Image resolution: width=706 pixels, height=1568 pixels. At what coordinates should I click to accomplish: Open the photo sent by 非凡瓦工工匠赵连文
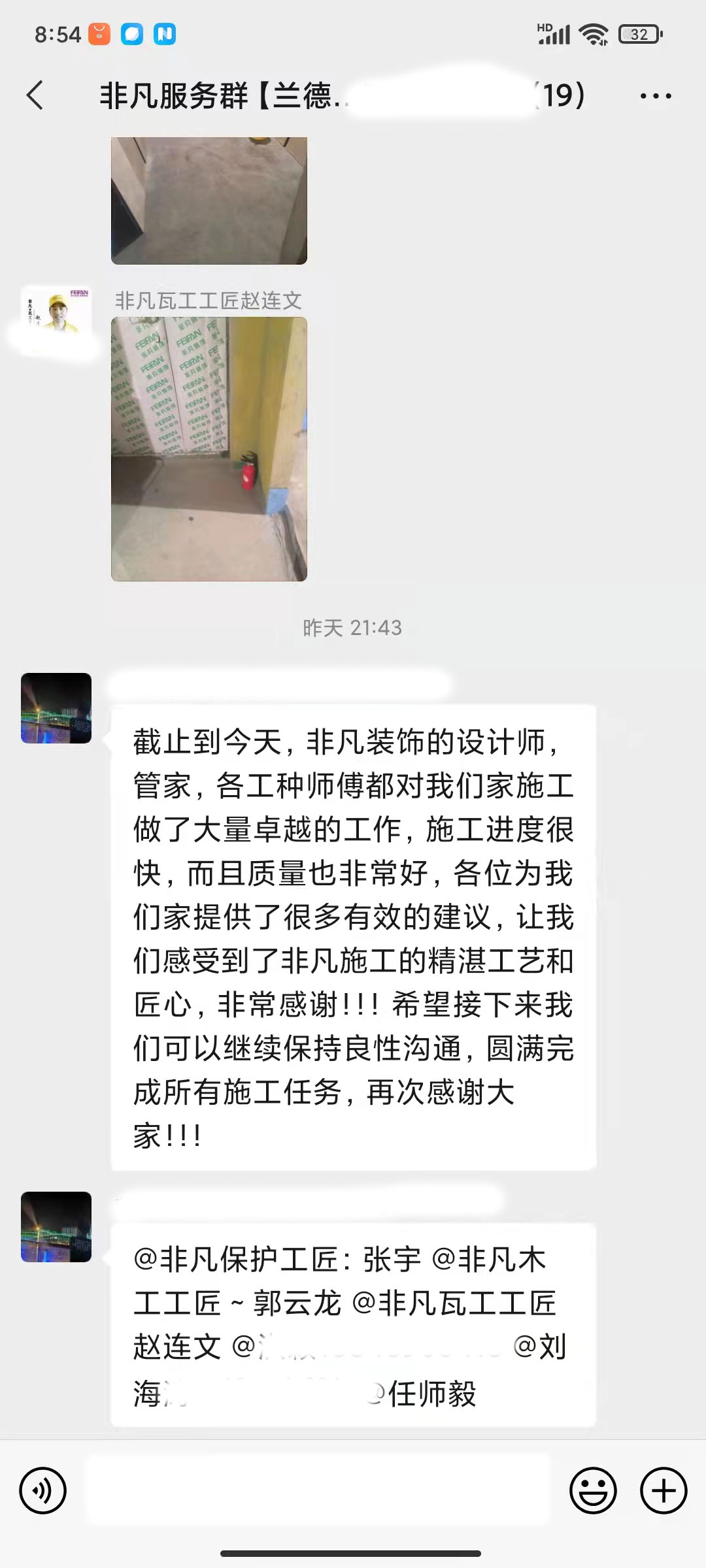[x=209, y=449]
